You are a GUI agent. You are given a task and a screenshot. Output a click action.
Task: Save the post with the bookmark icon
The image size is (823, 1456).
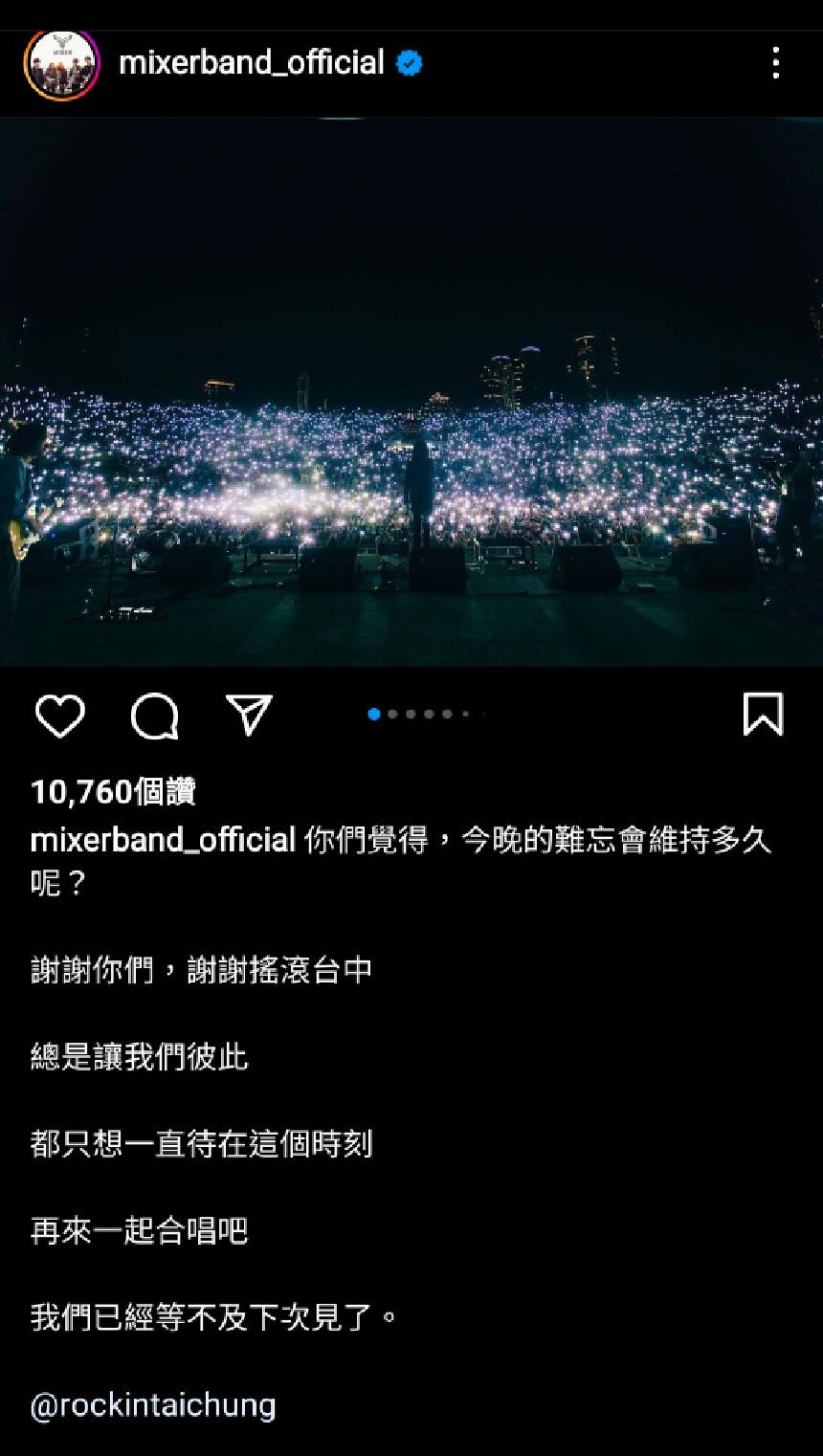763,715
